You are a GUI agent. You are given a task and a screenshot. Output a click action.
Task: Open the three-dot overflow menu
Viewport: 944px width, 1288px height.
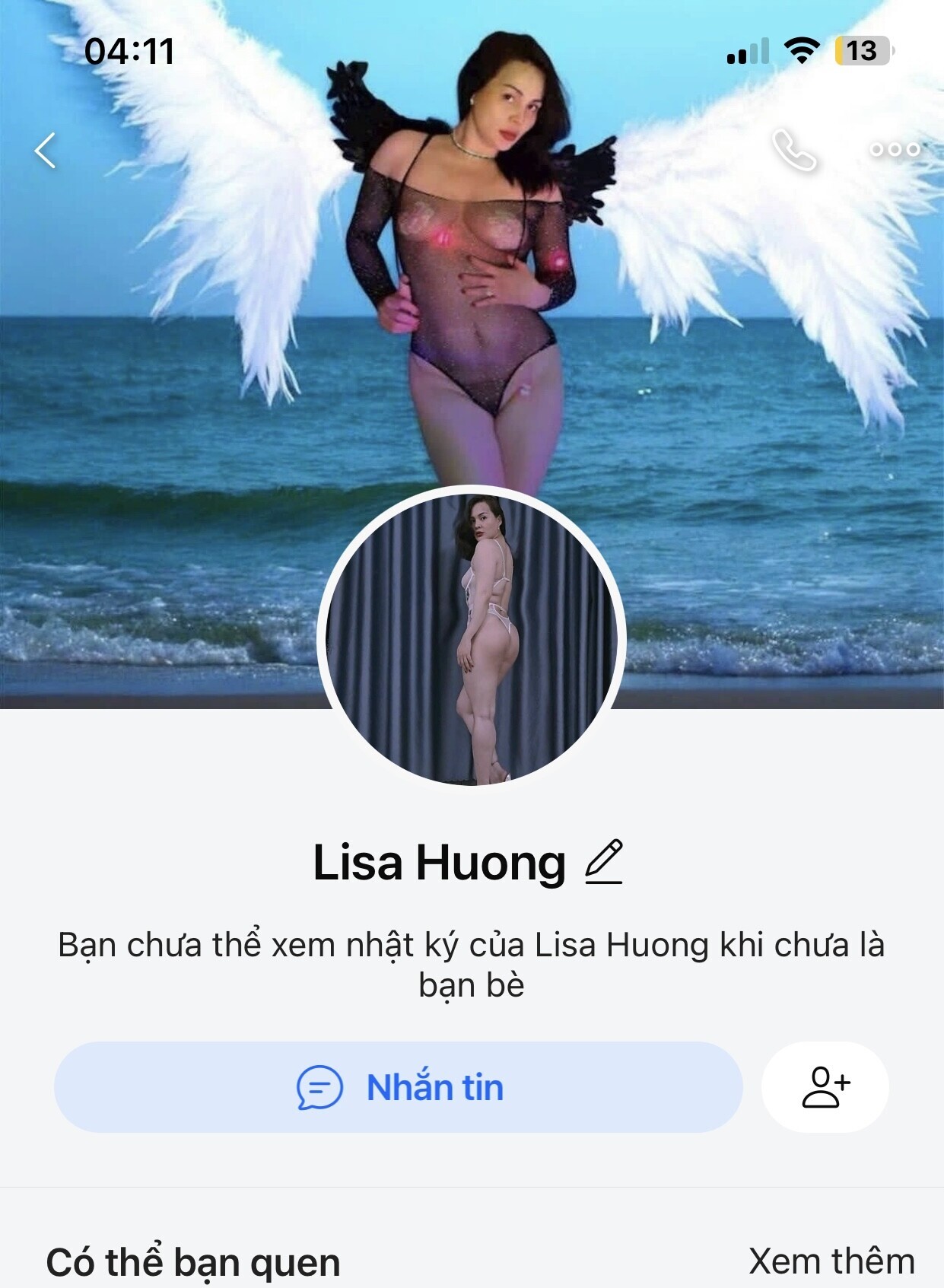pyautogui.click(x=895, y=150)
